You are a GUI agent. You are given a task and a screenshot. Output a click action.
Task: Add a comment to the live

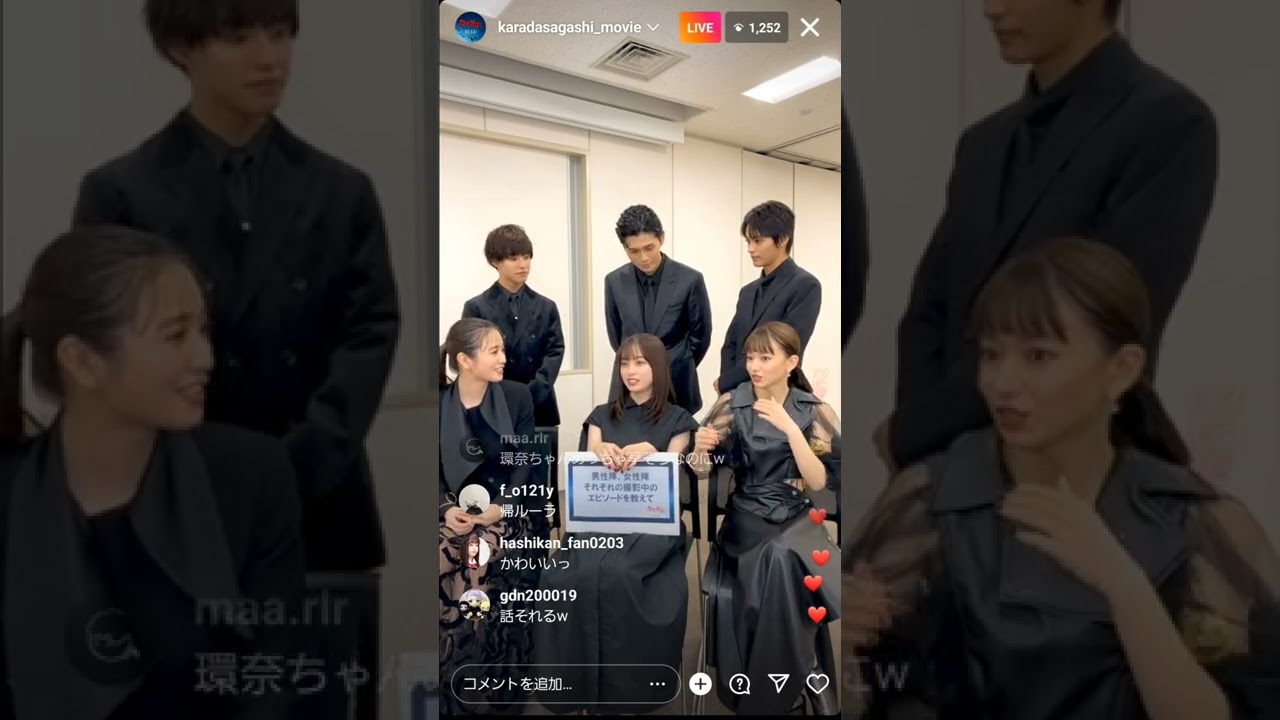click(x=550, y=684)
